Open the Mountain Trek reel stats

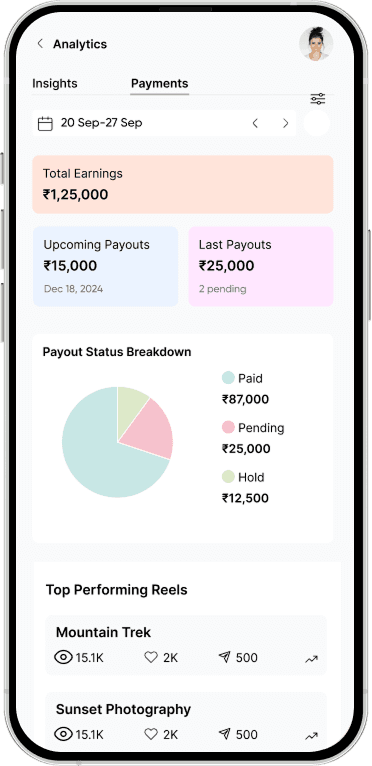(186, 645)
